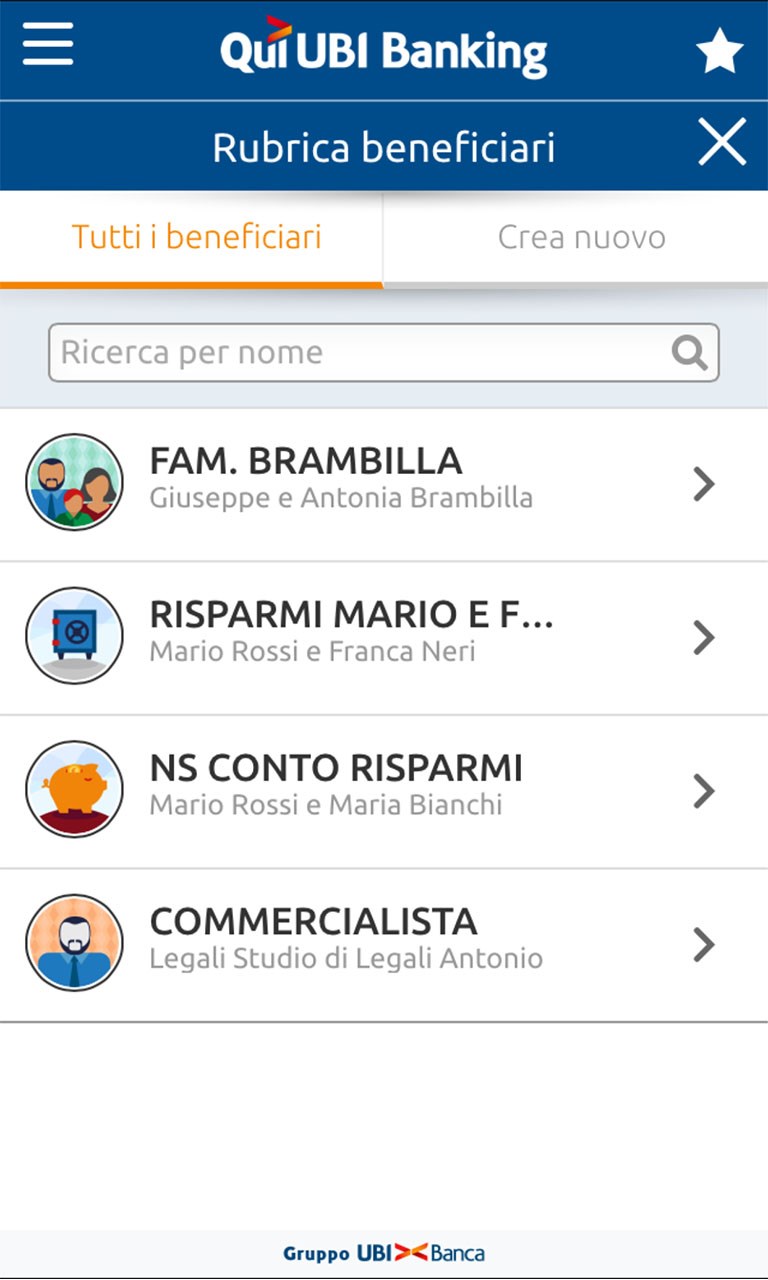This screenshot has height=1280, width=768.
Task: Select NS CONTO RISPARMI beneficiary
Action: [x=384, y=791]
